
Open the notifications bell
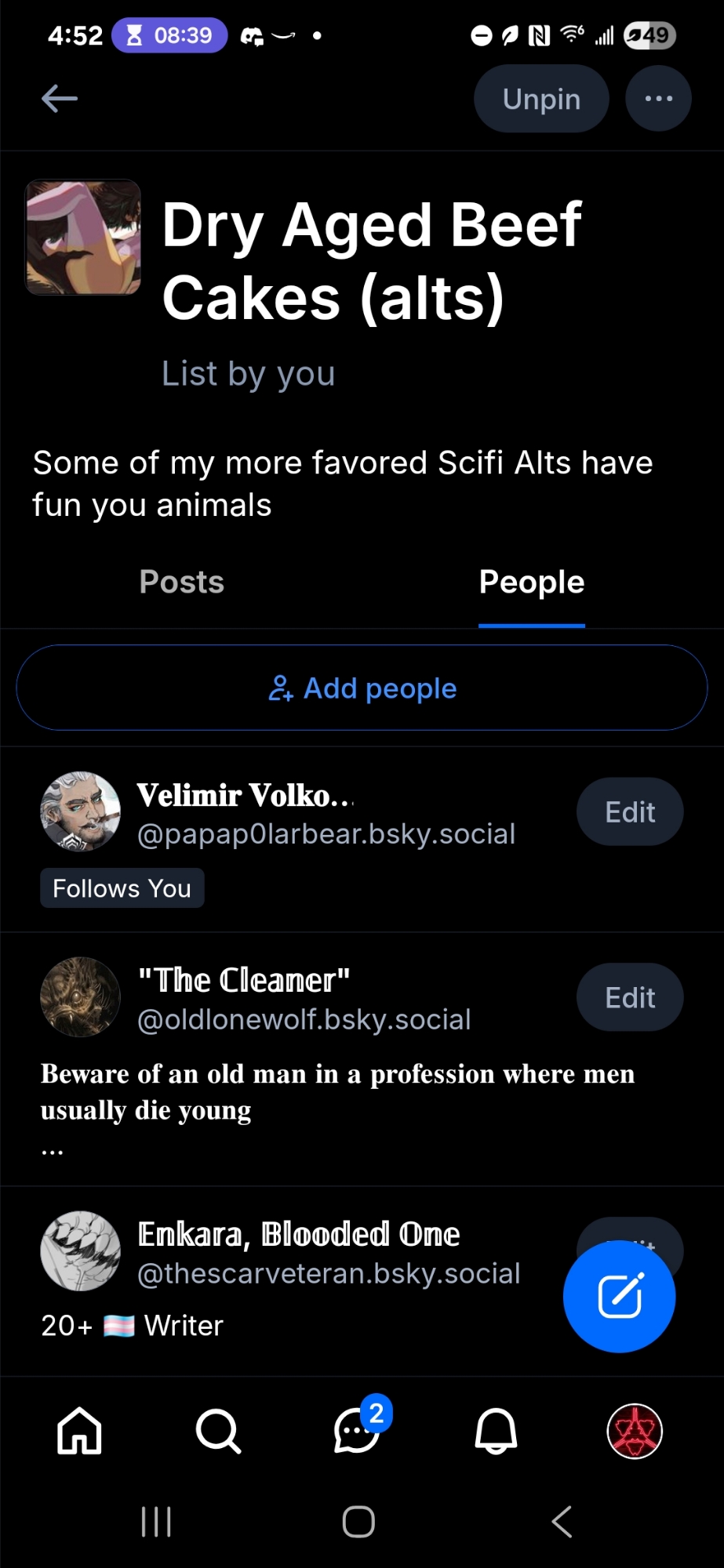496,1432
